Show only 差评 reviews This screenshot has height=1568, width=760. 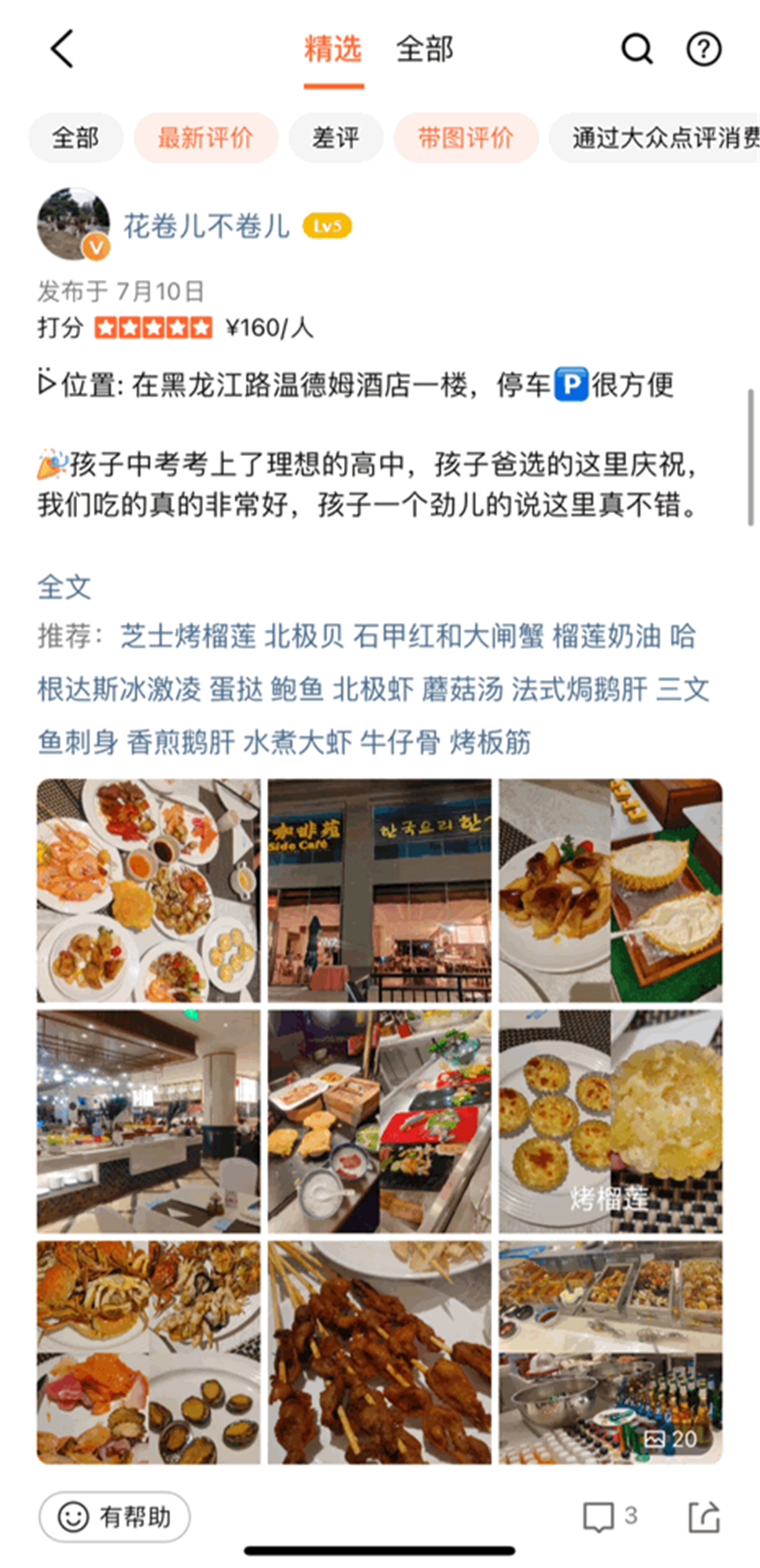(335, 138)
